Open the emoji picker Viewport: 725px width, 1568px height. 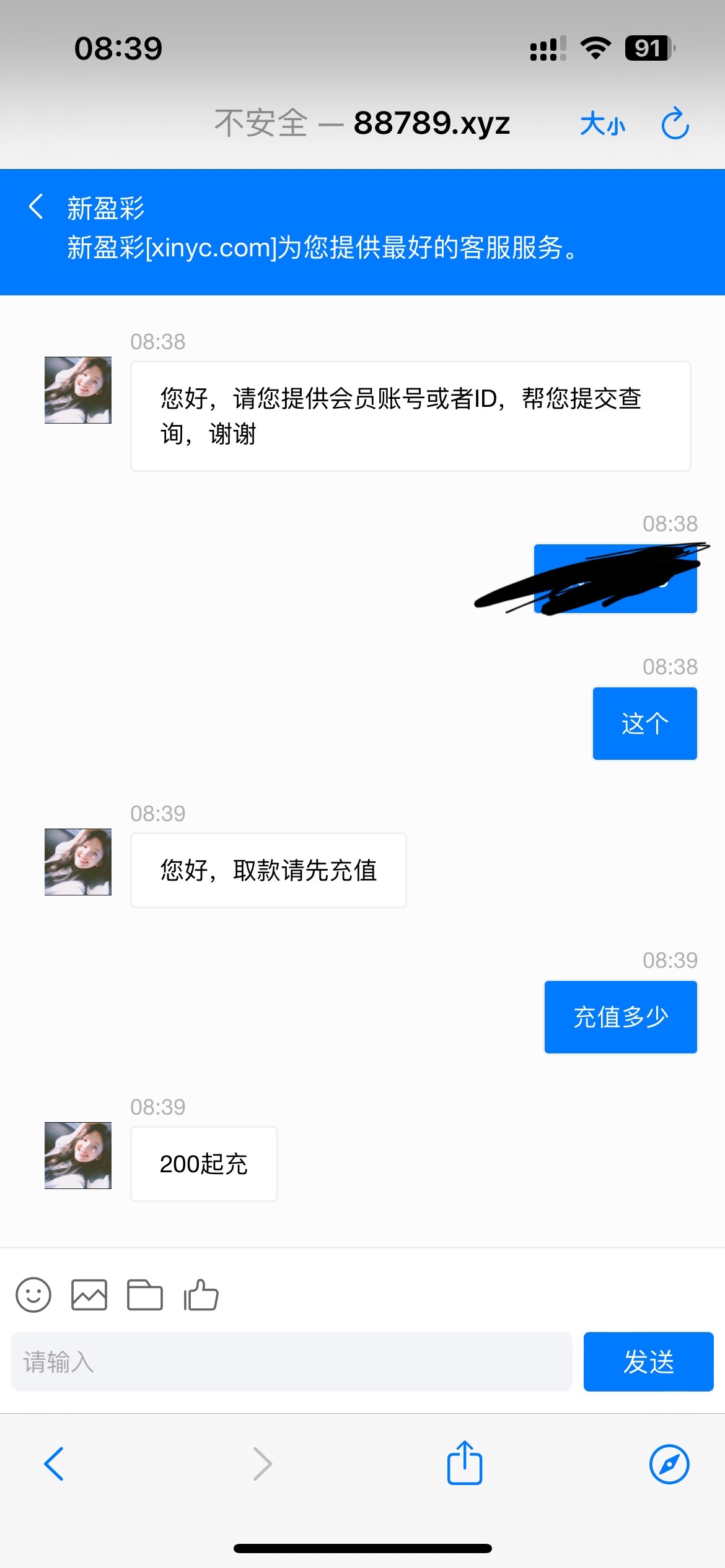(x=33, y=1295)
